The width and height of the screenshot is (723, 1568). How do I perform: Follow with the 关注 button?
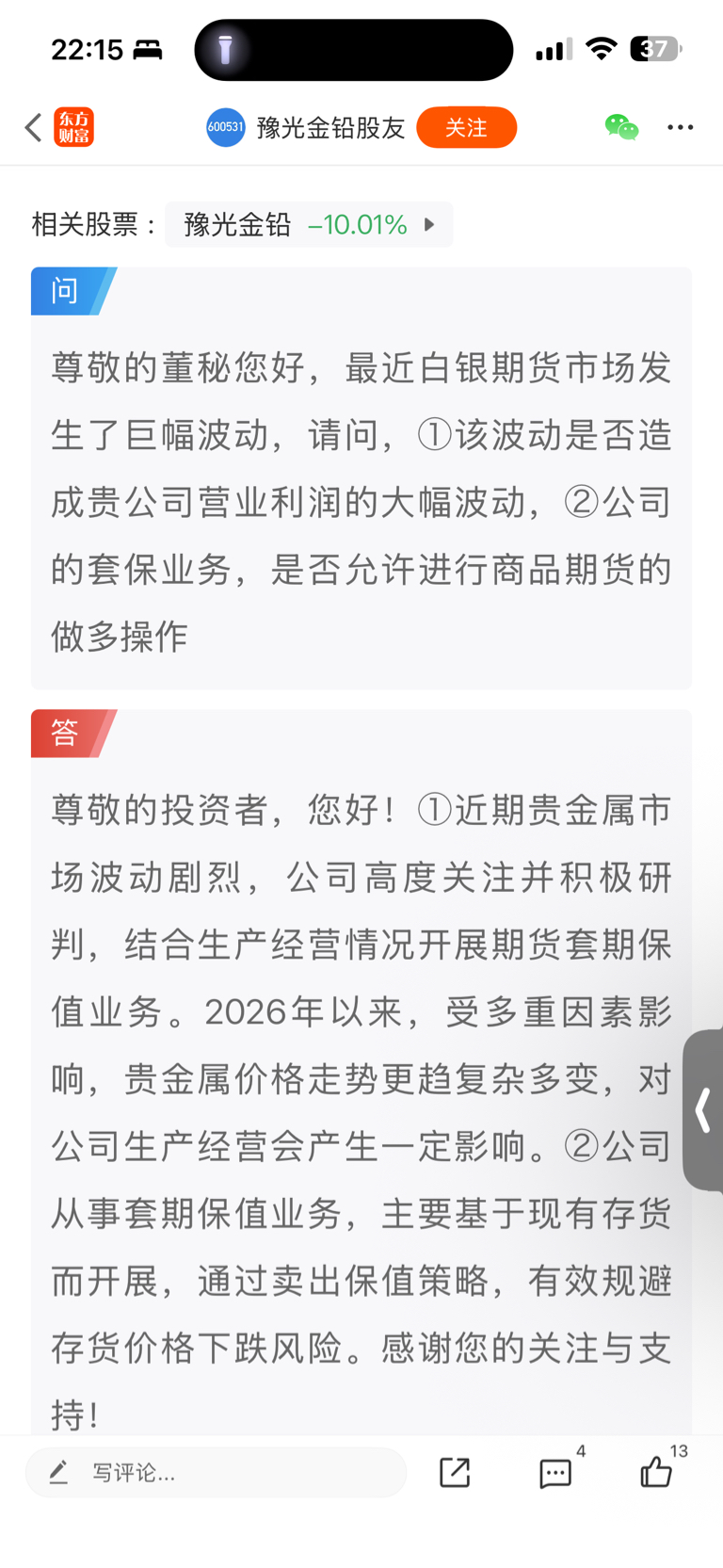click(x=466, y=127)
